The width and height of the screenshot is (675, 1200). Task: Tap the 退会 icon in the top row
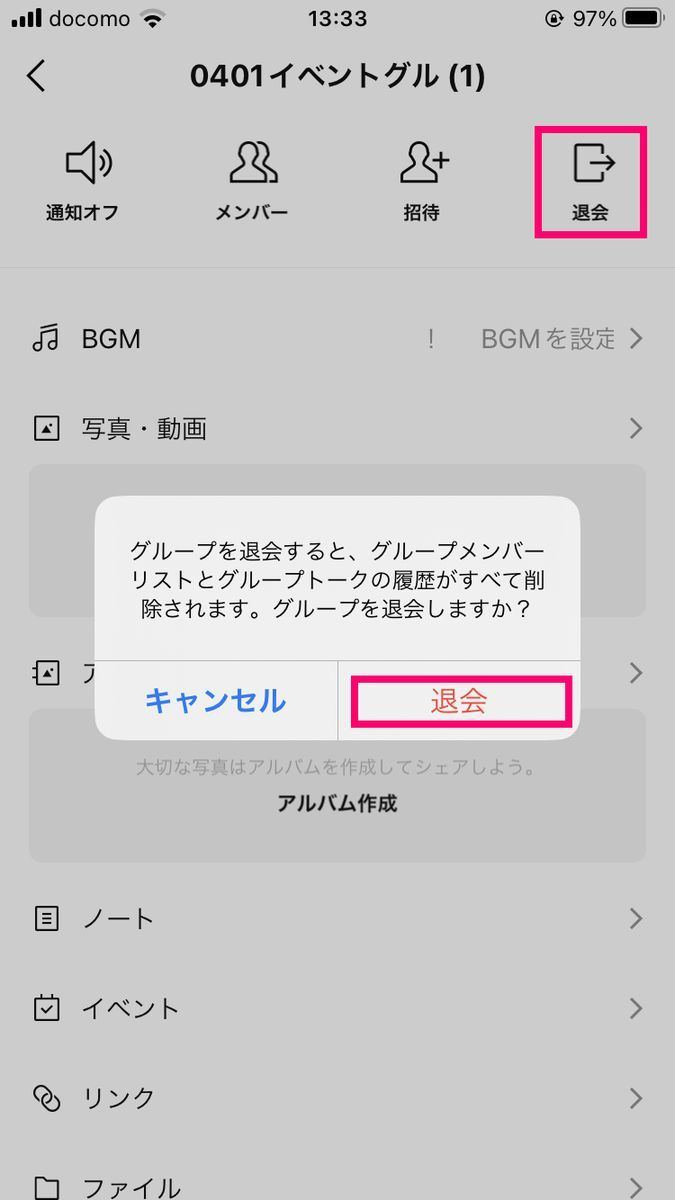point(591,181)
